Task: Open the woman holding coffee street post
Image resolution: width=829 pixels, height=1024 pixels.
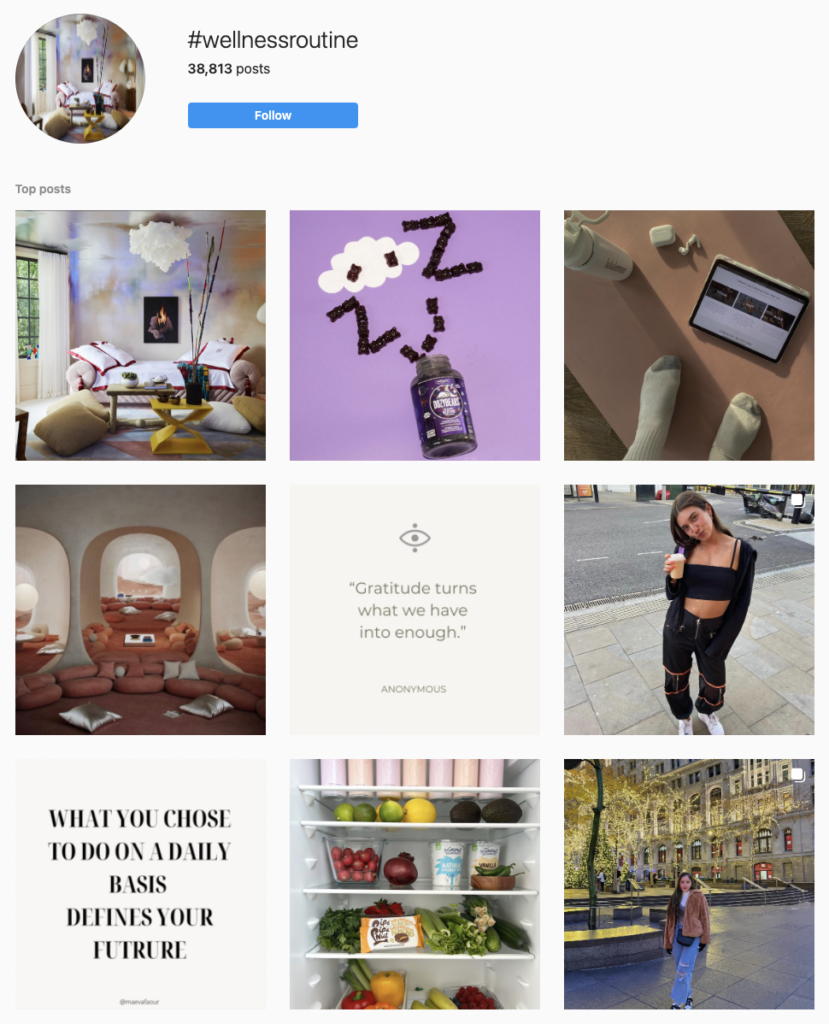Action: pyautogui.click(x=689, y=610)
